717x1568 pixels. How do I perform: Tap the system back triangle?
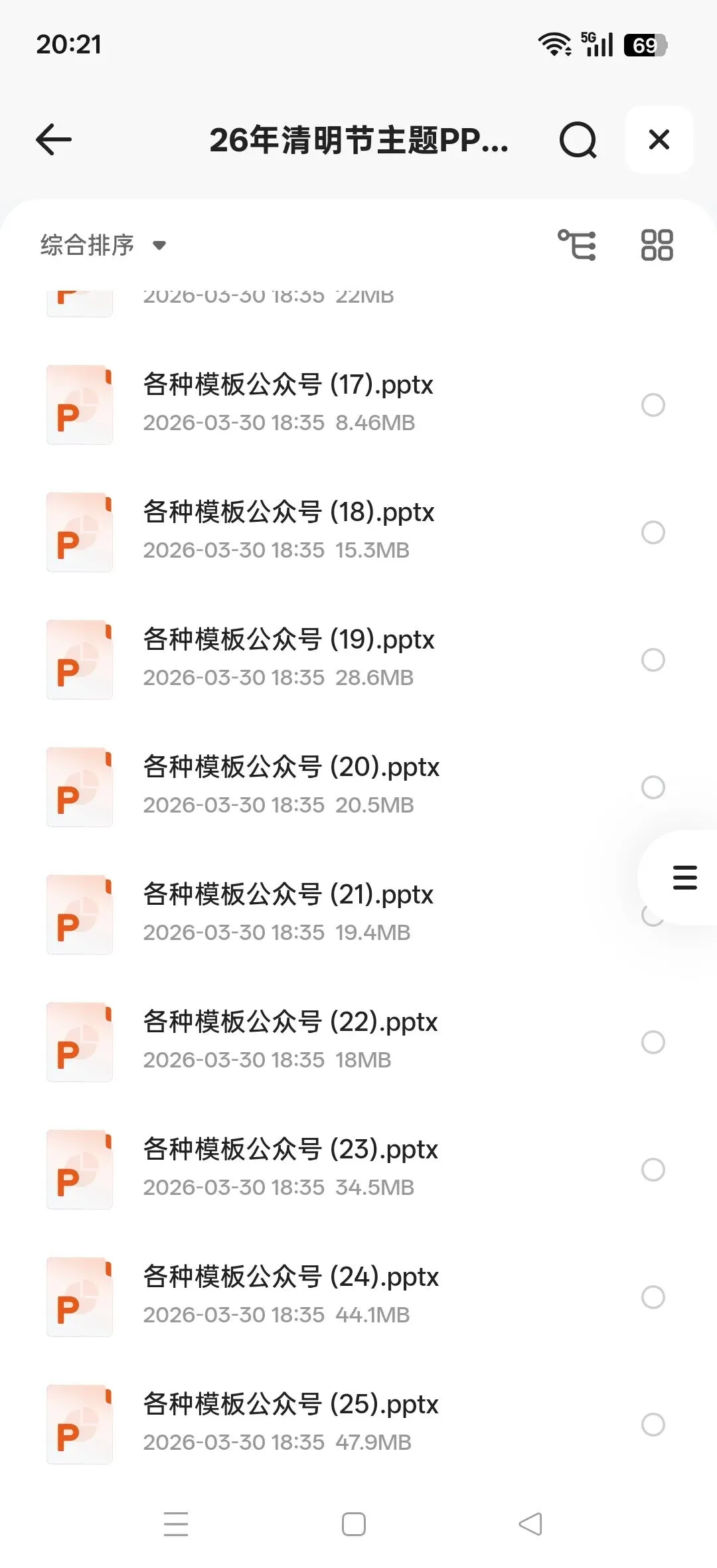[530, 1524]
